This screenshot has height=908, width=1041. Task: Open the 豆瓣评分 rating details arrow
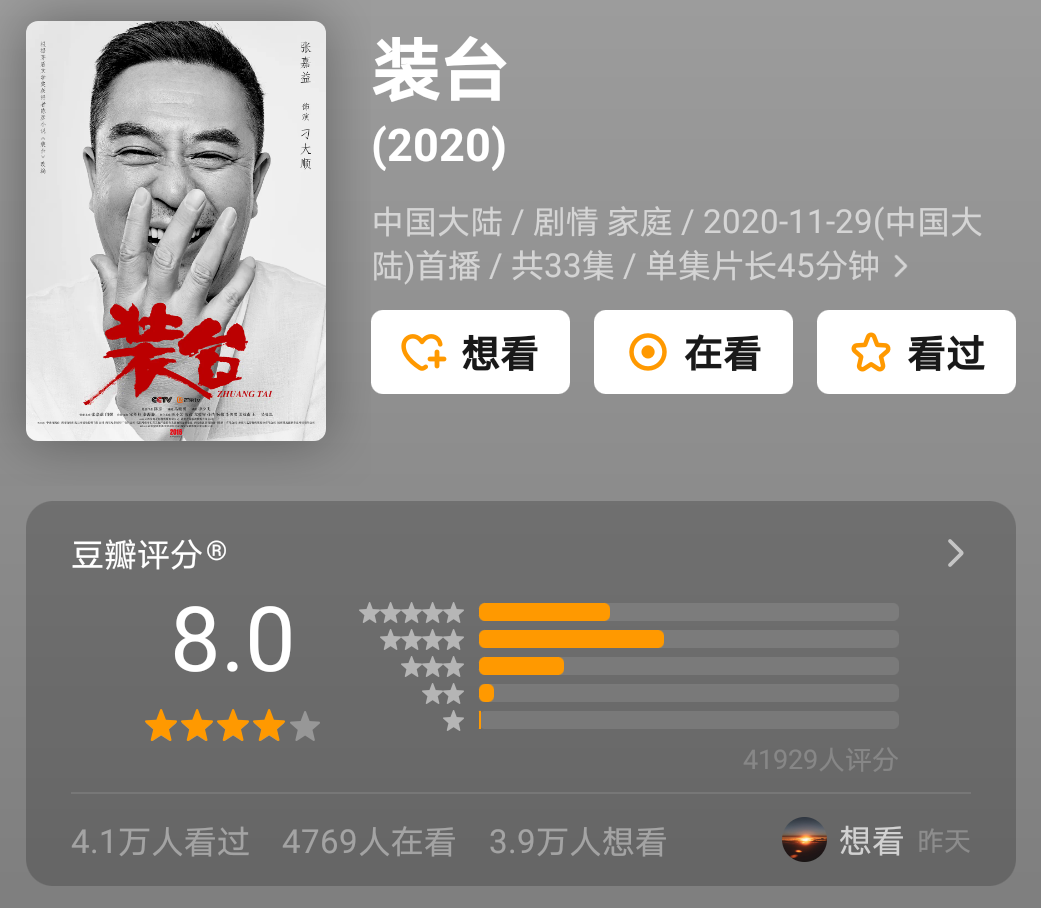955,553
